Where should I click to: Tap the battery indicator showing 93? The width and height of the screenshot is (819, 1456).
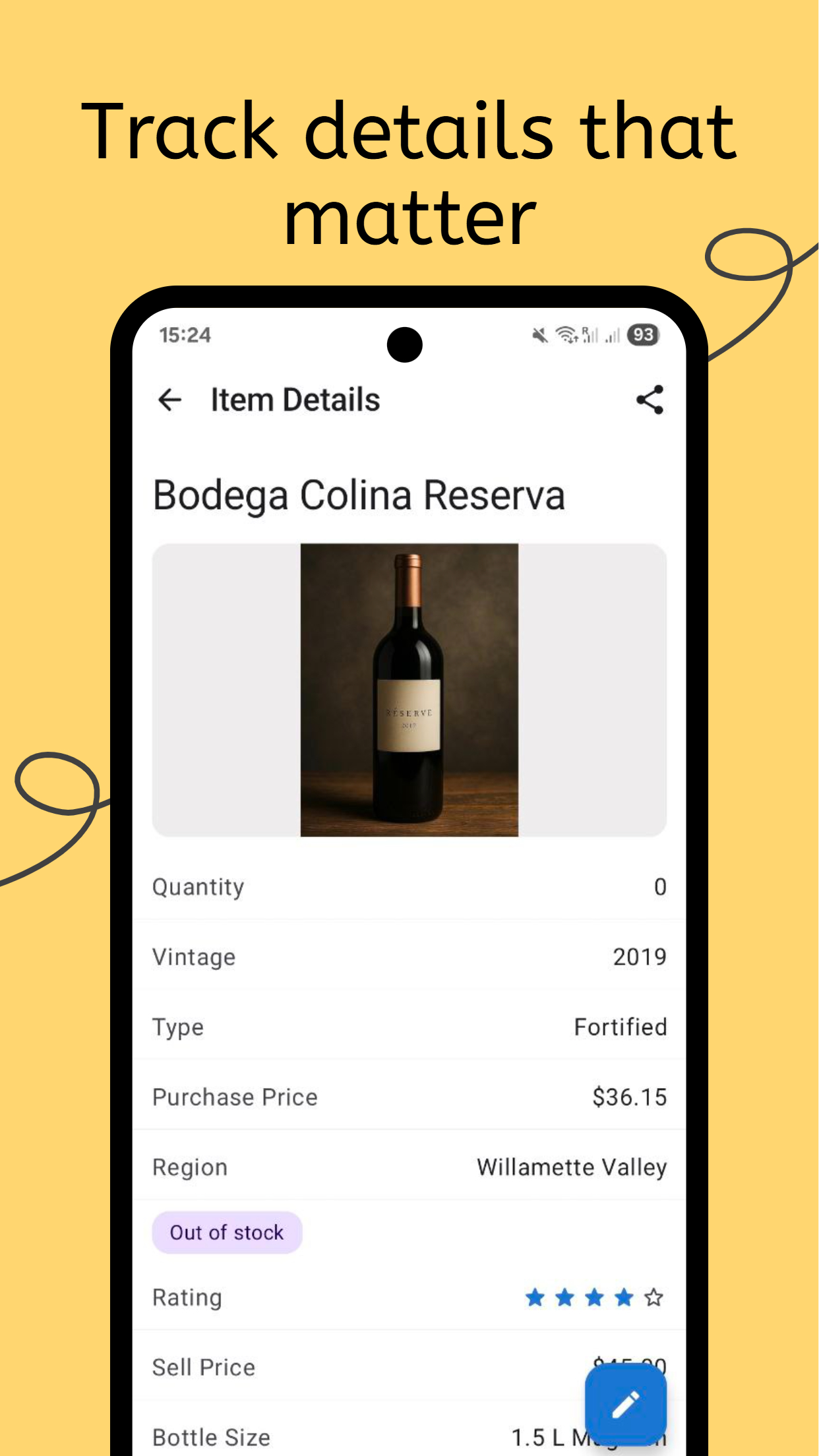(642, 334)
